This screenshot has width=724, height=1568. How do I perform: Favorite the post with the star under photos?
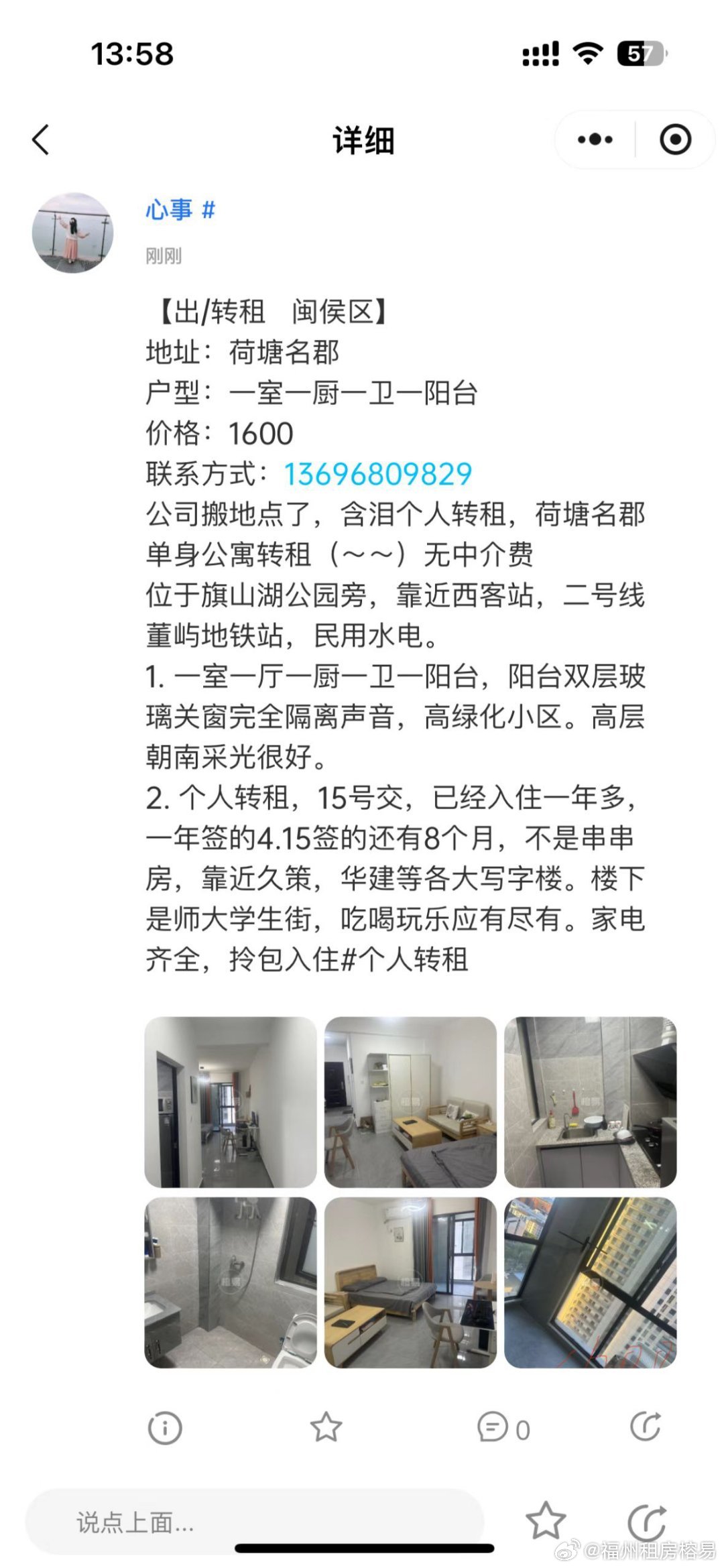click(x=326, y=1427)
